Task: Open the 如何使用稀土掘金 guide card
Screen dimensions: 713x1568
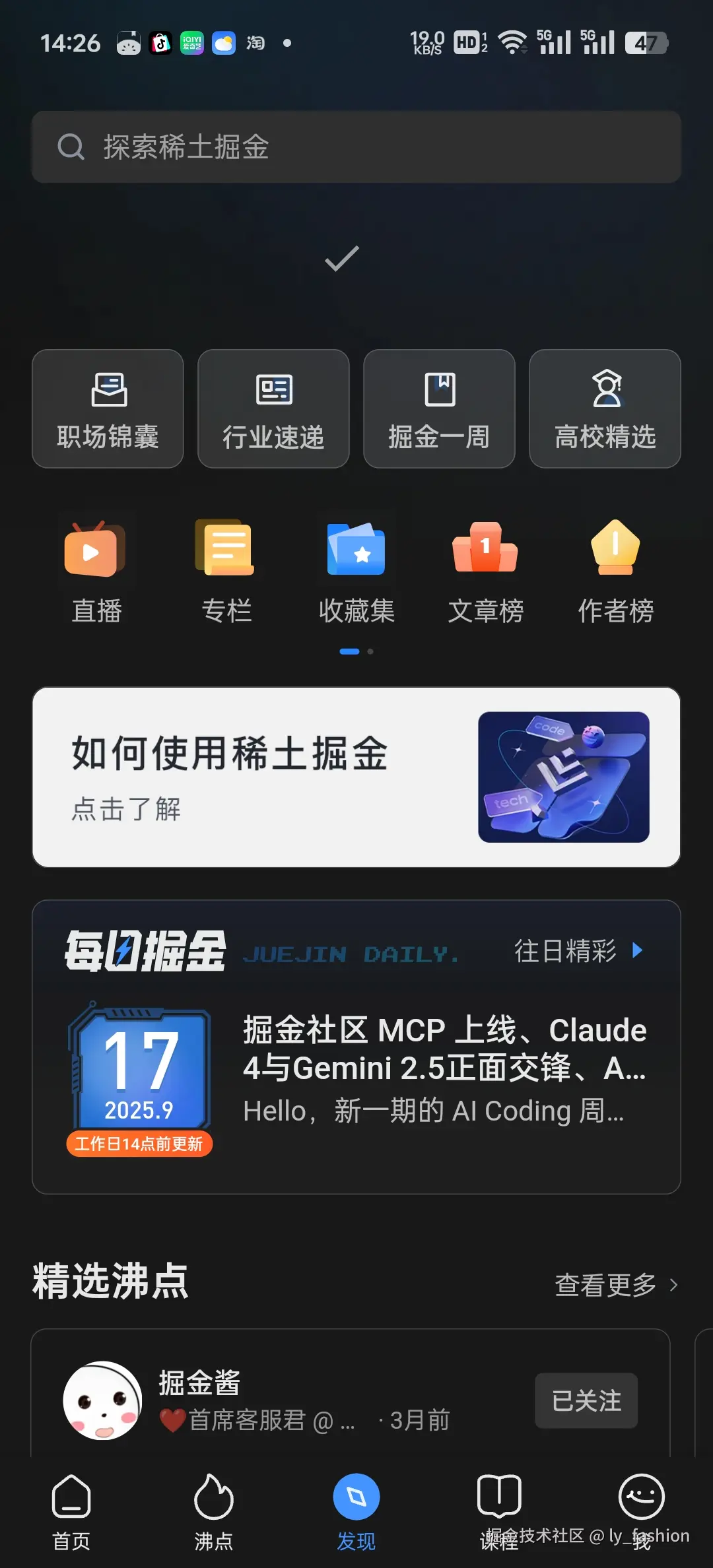Action: [x=356, y=777]
